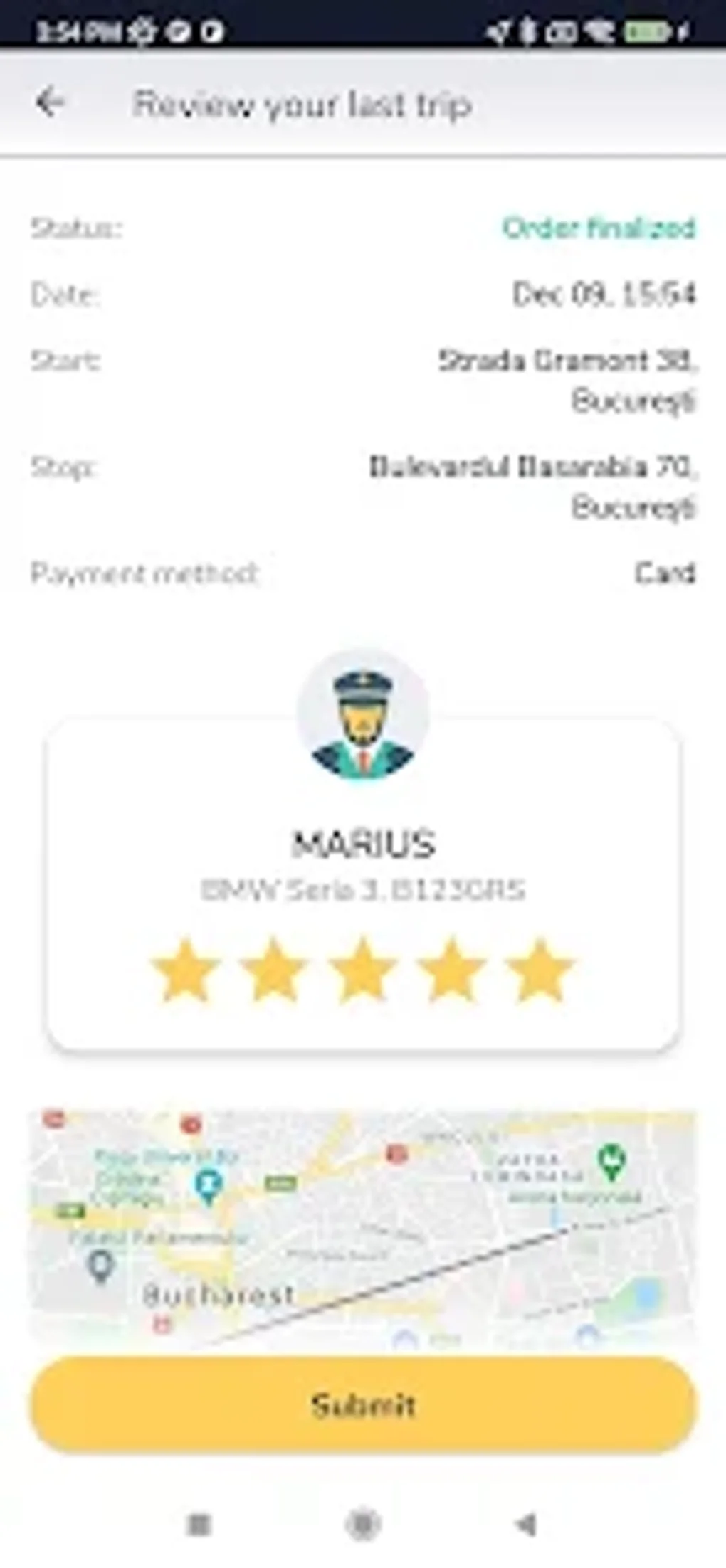726x1568 pixels.
Task: Open the trip route map
Action: (x=363, y=1228)
